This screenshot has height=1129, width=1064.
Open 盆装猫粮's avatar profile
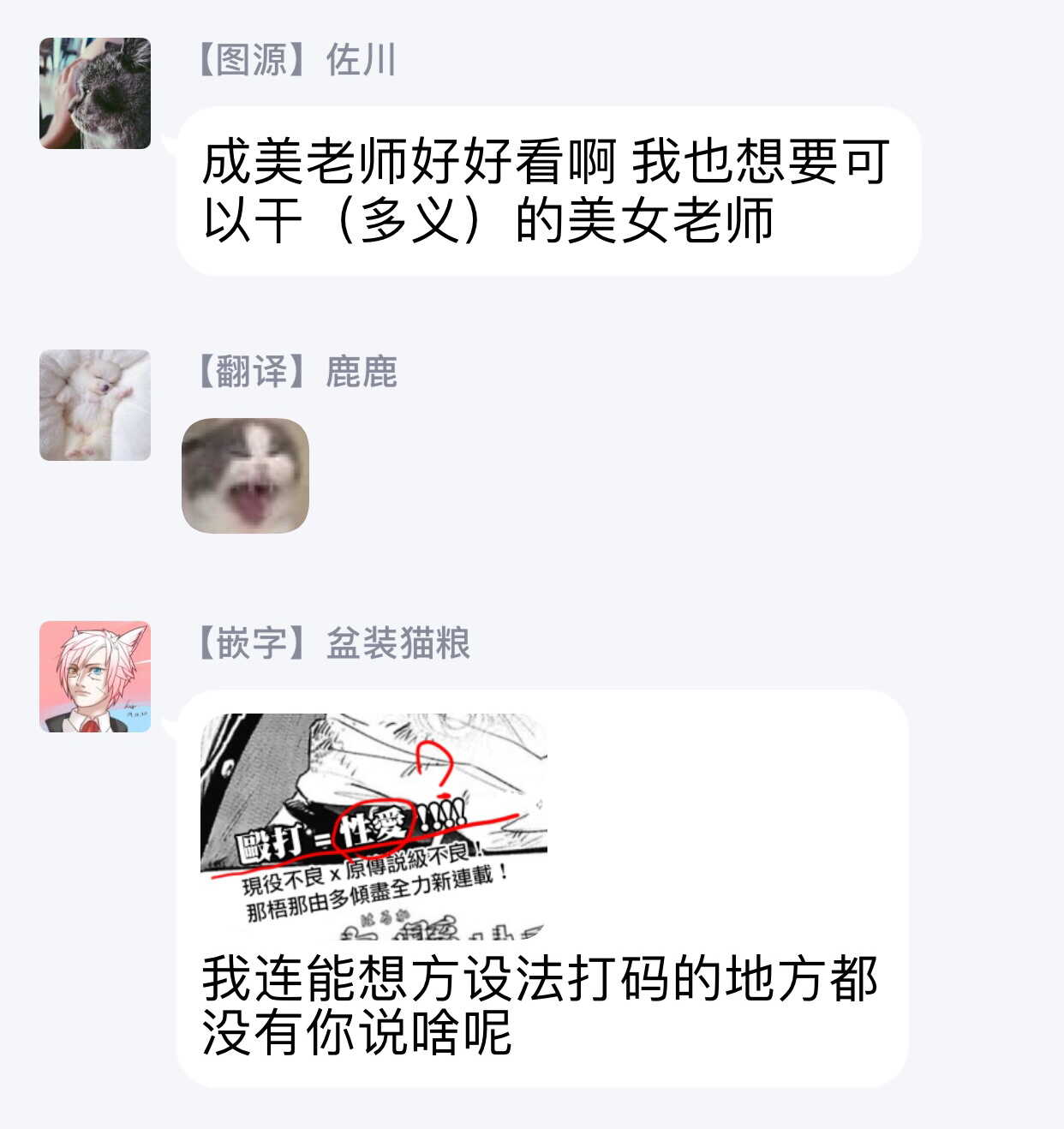(x=95, y=677)
